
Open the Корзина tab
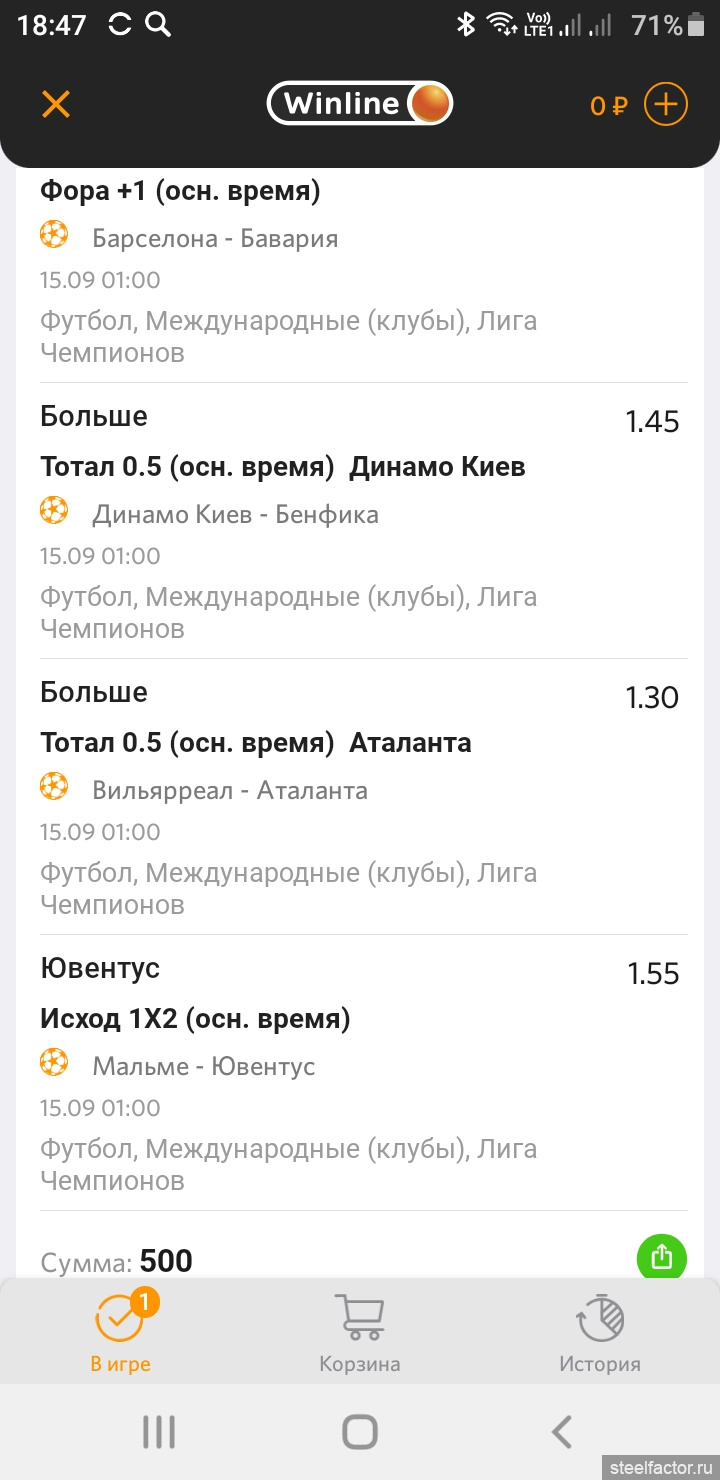click(x=360, y=1332)
